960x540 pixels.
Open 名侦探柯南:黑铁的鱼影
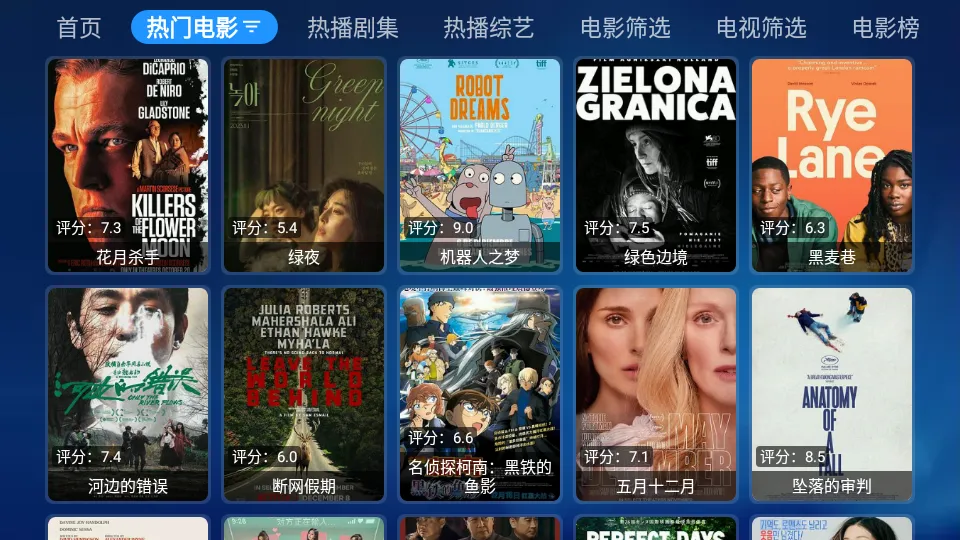[480, 394]
